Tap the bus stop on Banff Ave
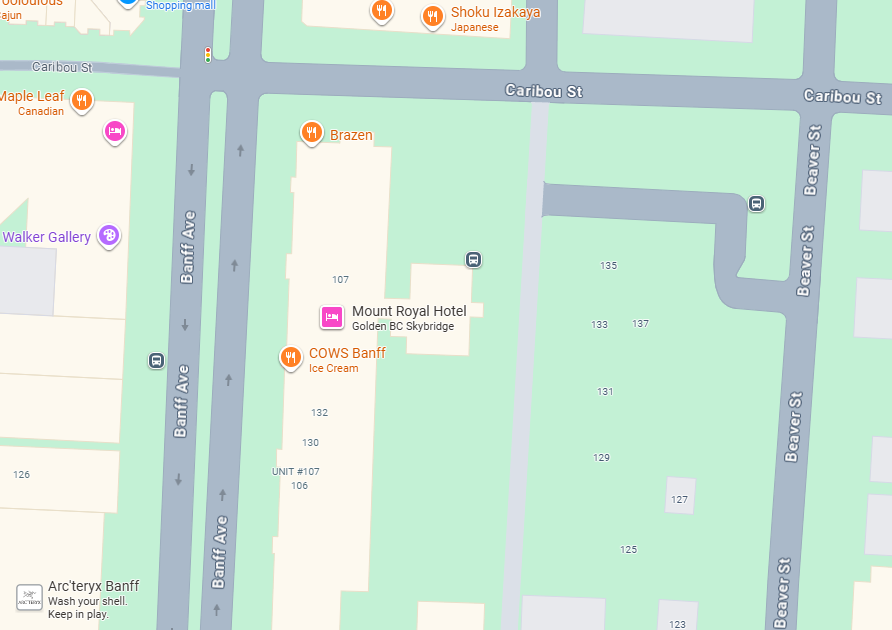 click(x=156, y=360)
